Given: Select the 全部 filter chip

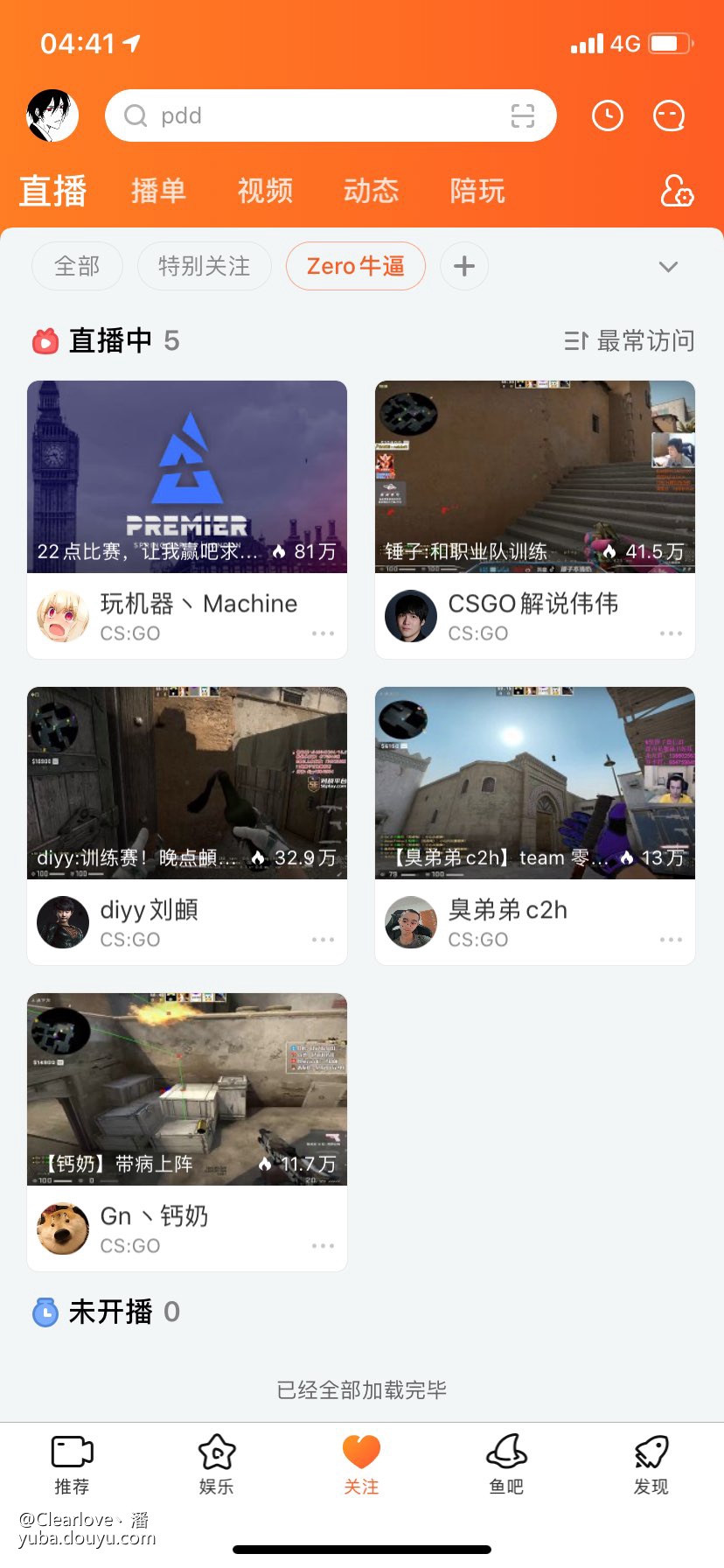Looking at the screenshot, I should (x=77, y=266).
